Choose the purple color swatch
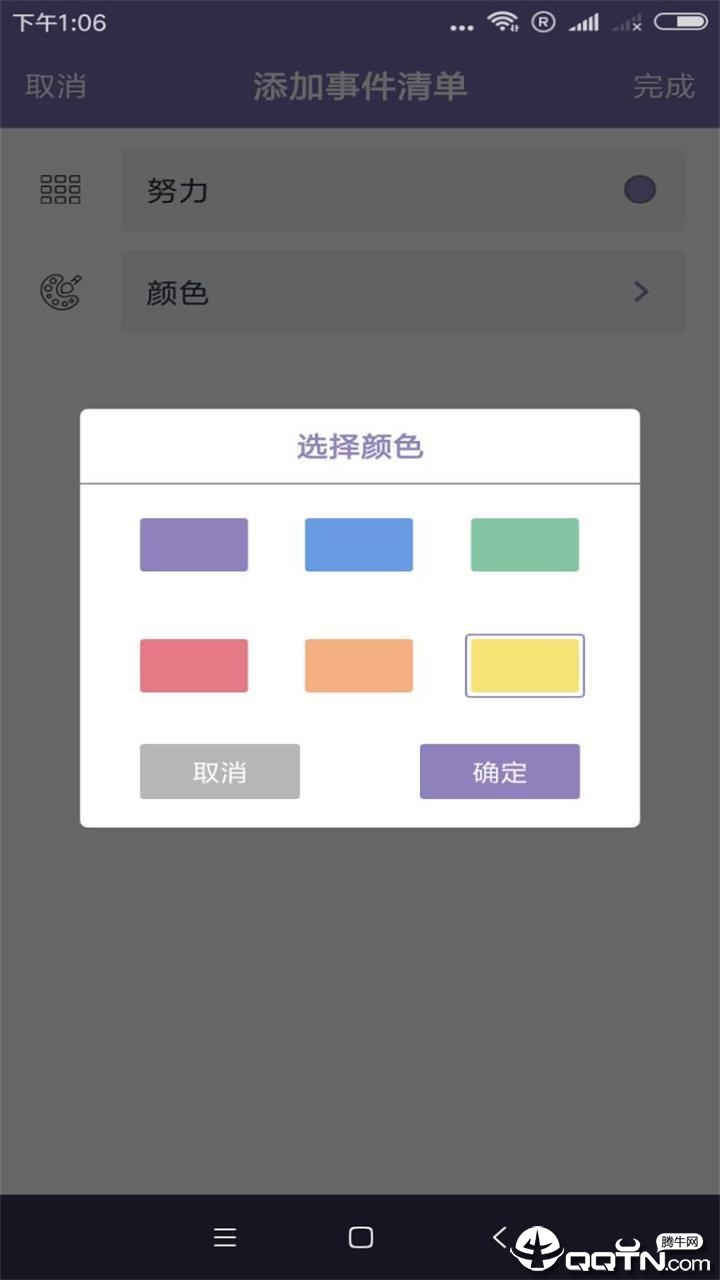The image size is (720, 1280). (193, 544)
